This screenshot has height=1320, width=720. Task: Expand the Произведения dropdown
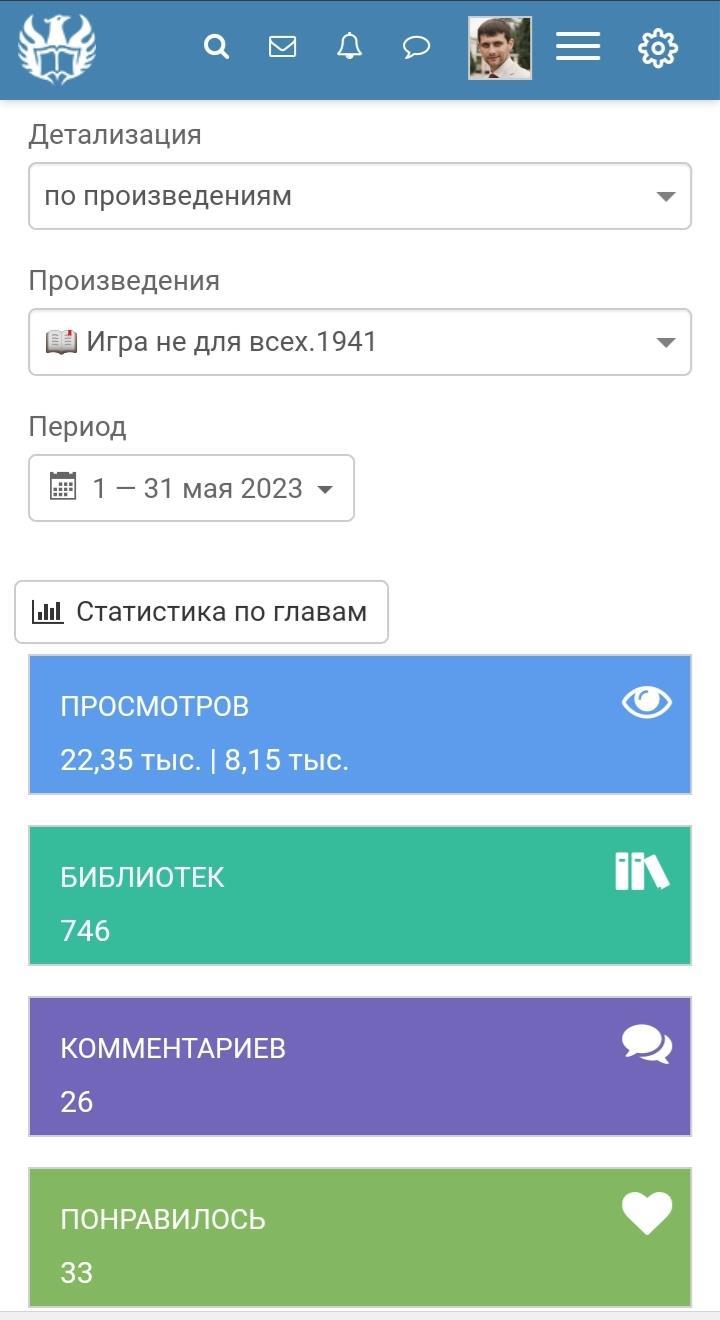pos(360,342)
